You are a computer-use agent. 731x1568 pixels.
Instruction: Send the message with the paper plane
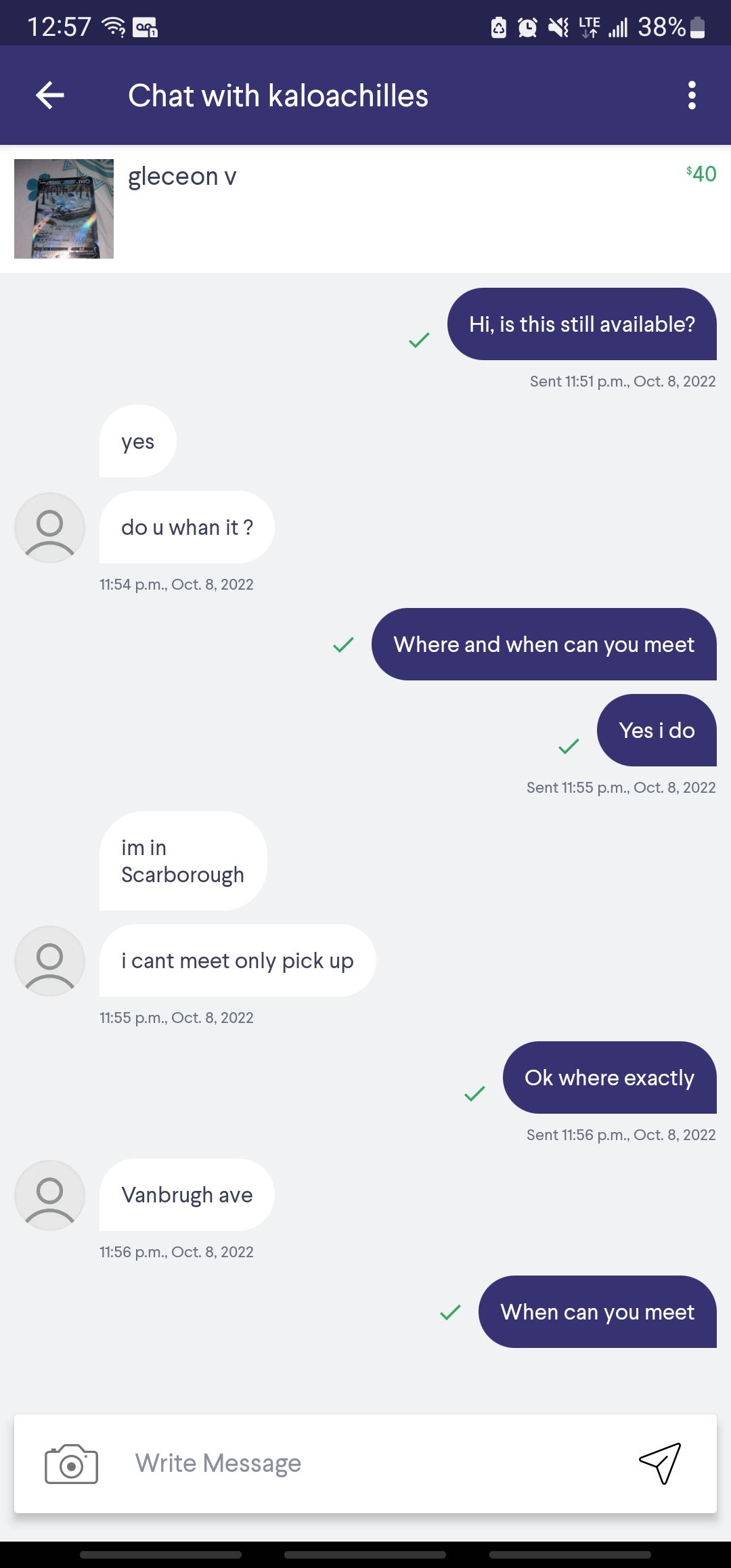point(660,1464)
